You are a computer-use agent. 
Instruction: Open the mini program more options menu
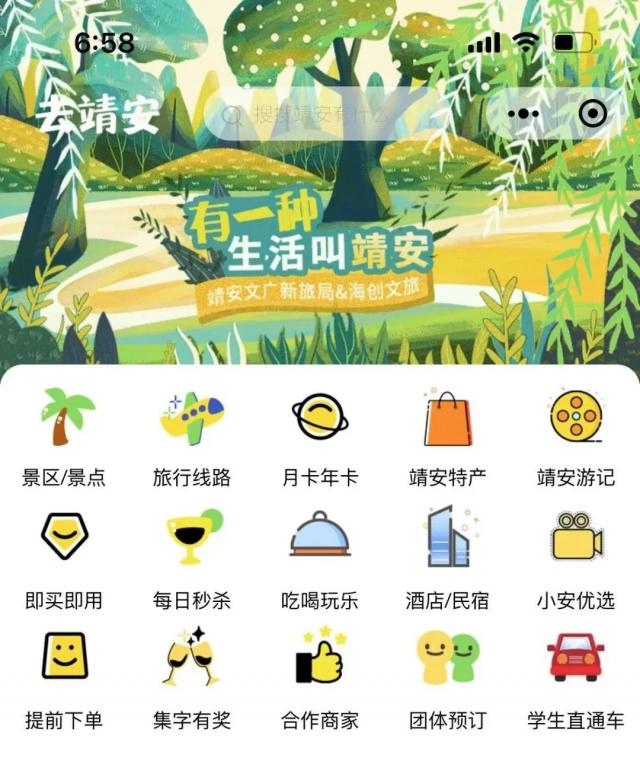click(x=523, y=114)
